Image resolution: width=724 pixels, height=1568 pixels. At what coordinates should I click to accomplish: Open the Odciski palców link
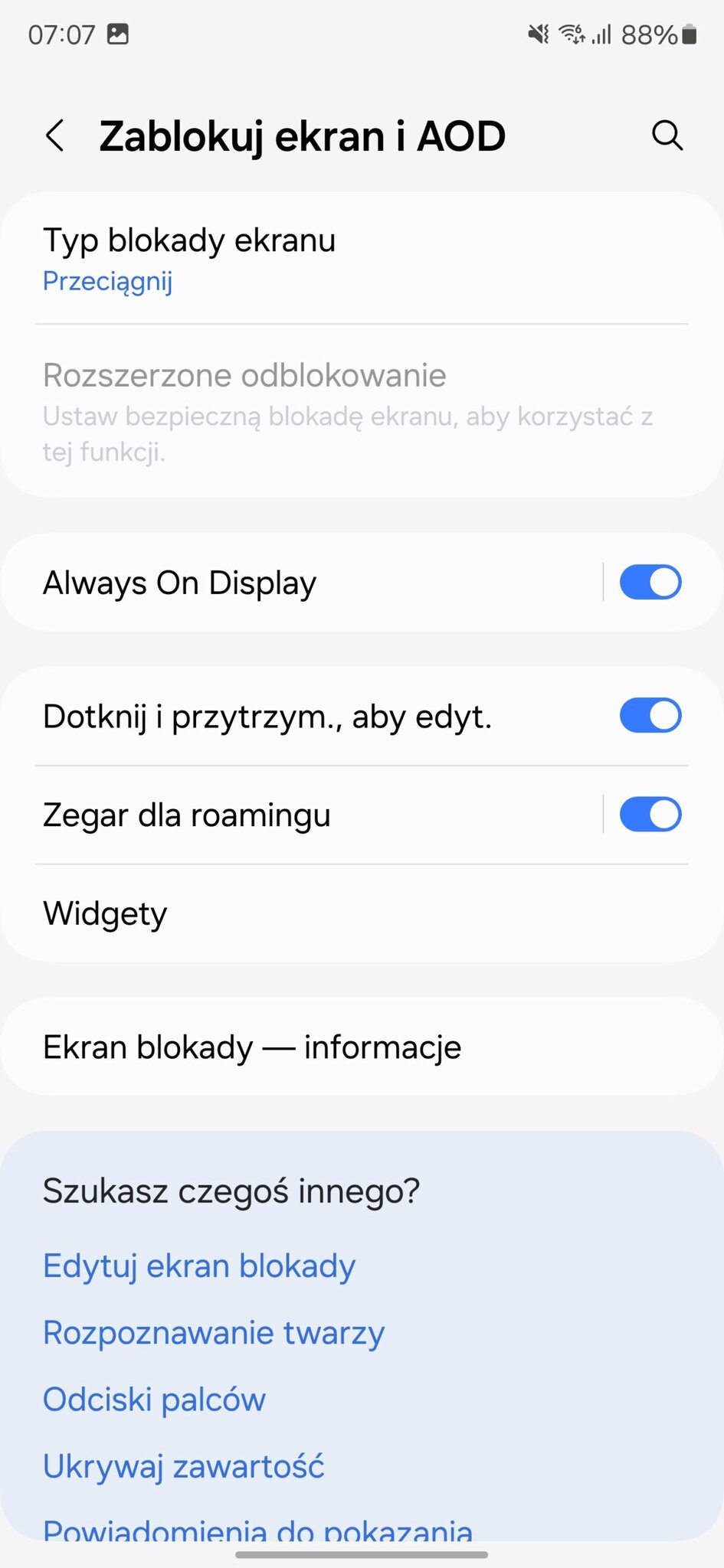pyautogui.click(x=154, y=1399)
